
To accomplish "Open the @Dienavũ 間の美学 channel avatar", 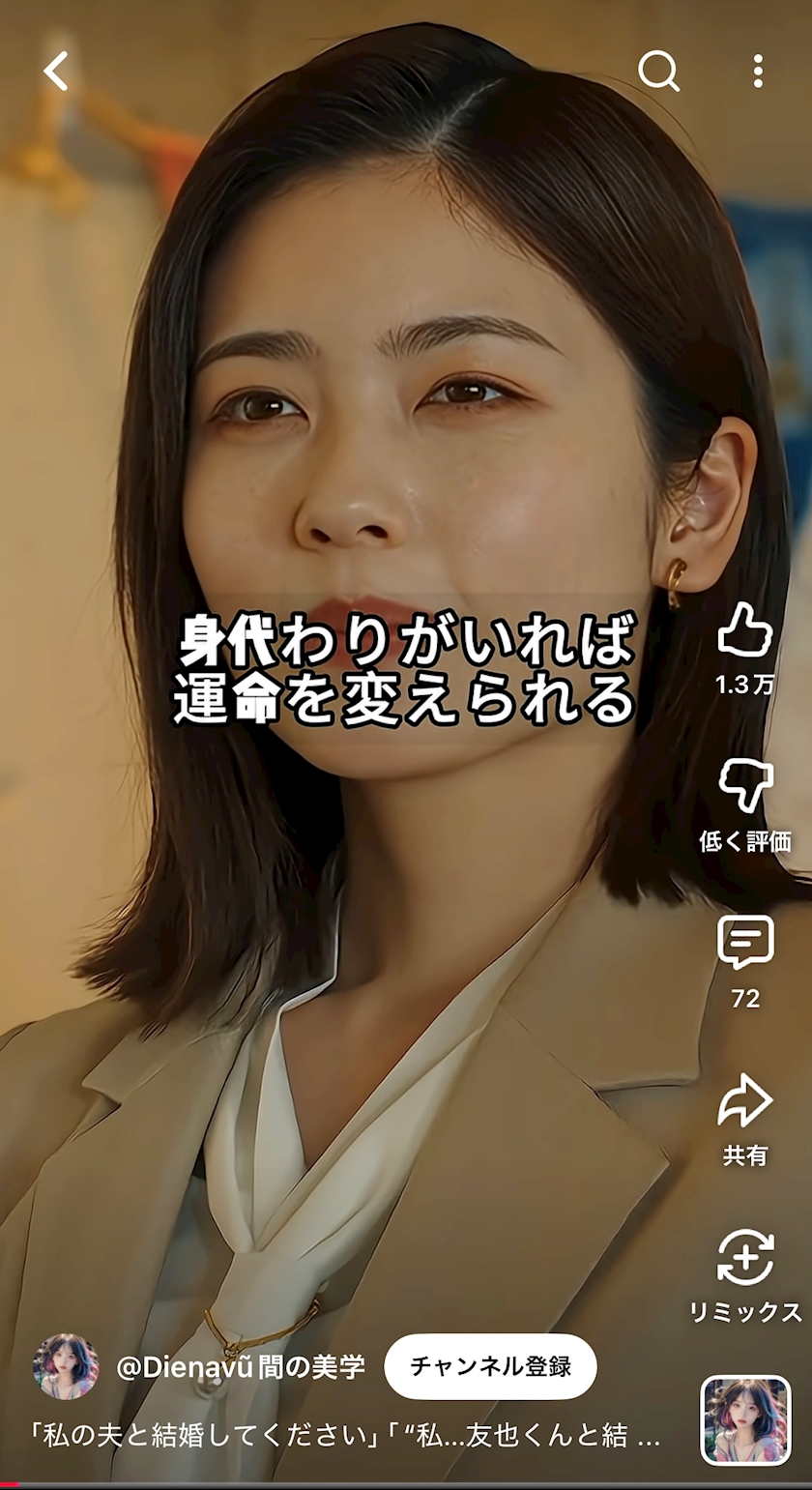I will (x=66, y=1366).
